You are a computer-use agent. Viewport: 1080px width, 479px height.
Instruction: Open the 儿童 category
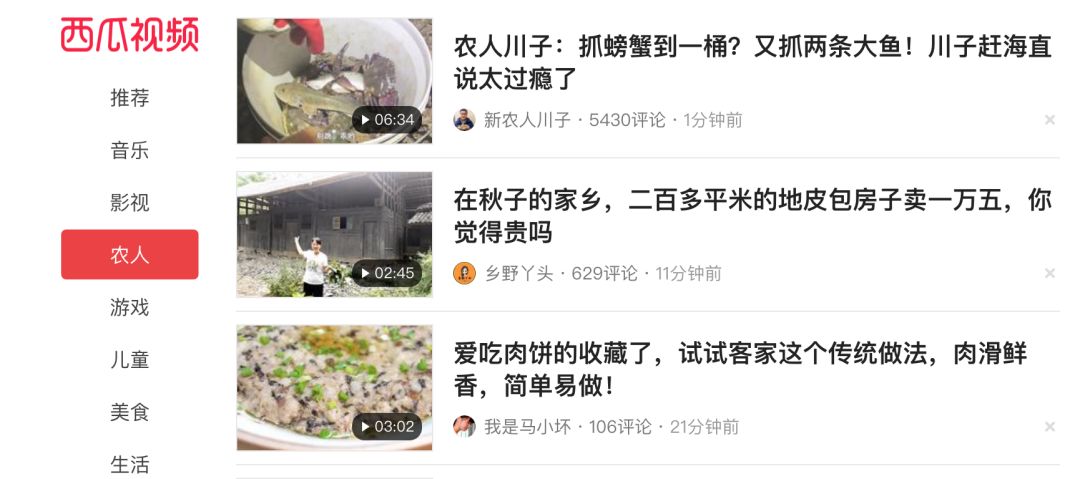129,360
